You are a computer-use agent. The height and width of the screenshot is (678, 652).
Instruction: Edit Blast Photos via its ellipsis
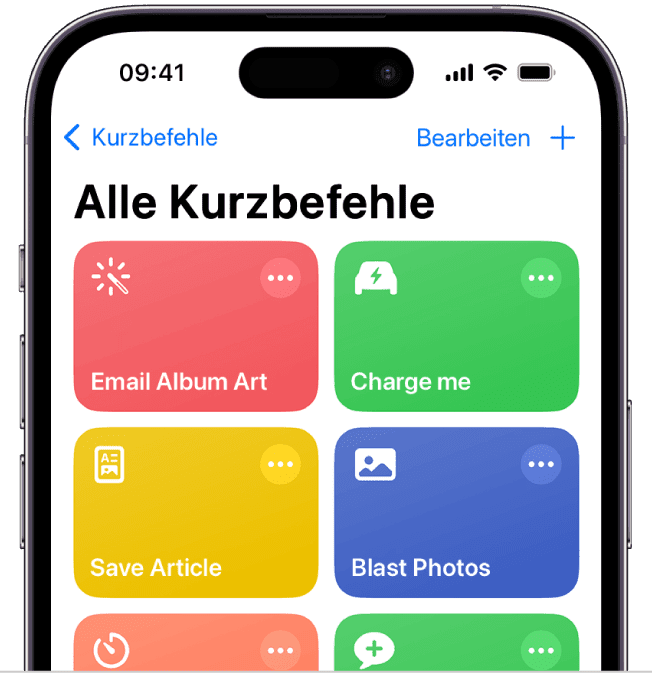[x=541, y=465]
